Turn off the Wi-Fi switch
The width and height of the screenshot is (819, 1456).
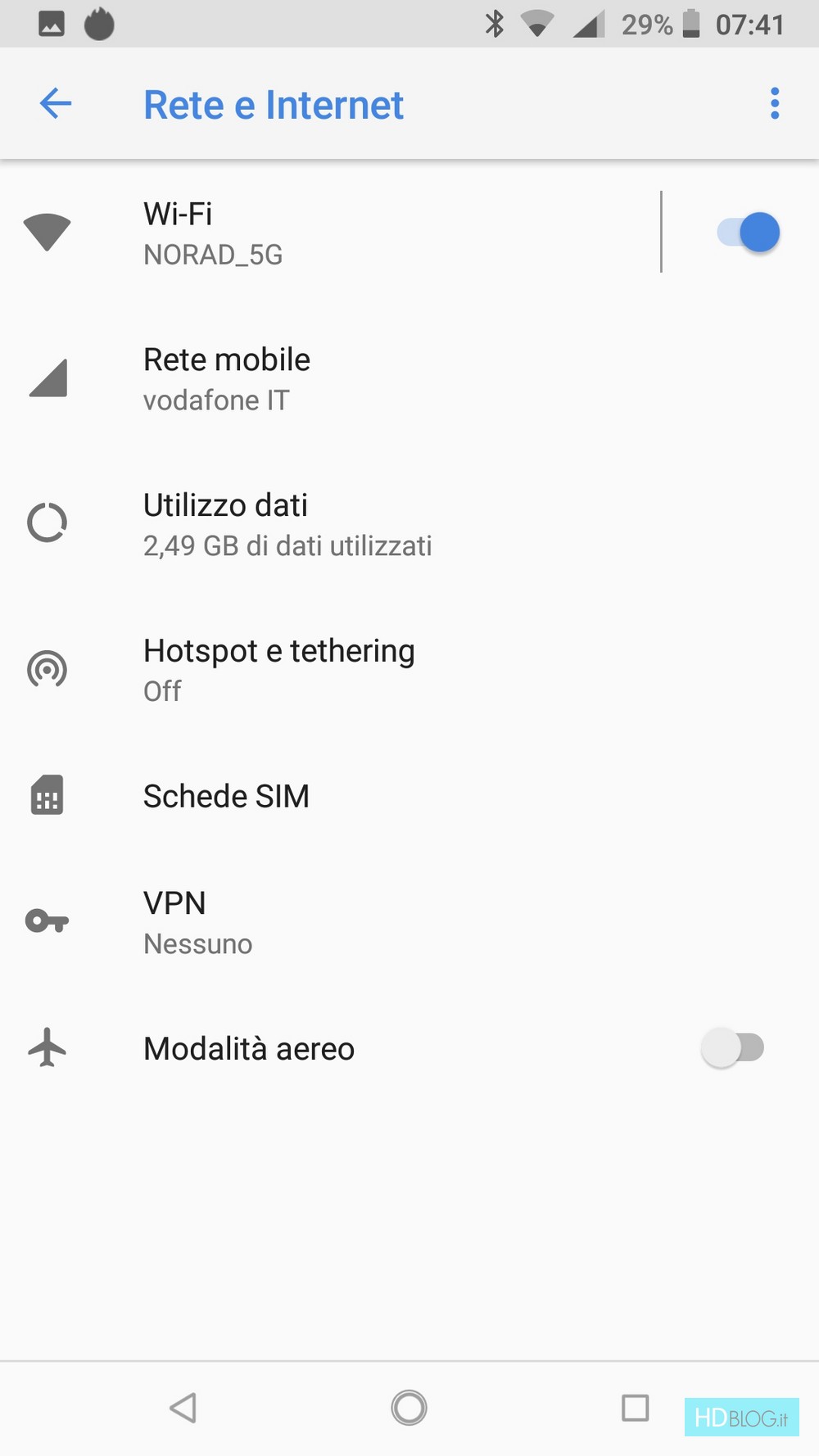click(748, 233)
